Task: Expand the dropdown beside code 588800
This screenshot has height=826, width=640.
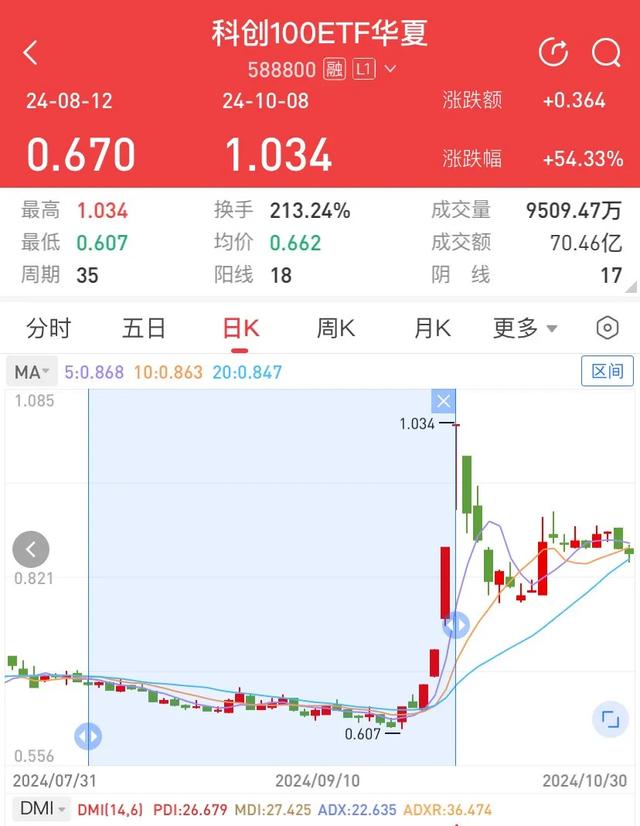Action: 390,69
